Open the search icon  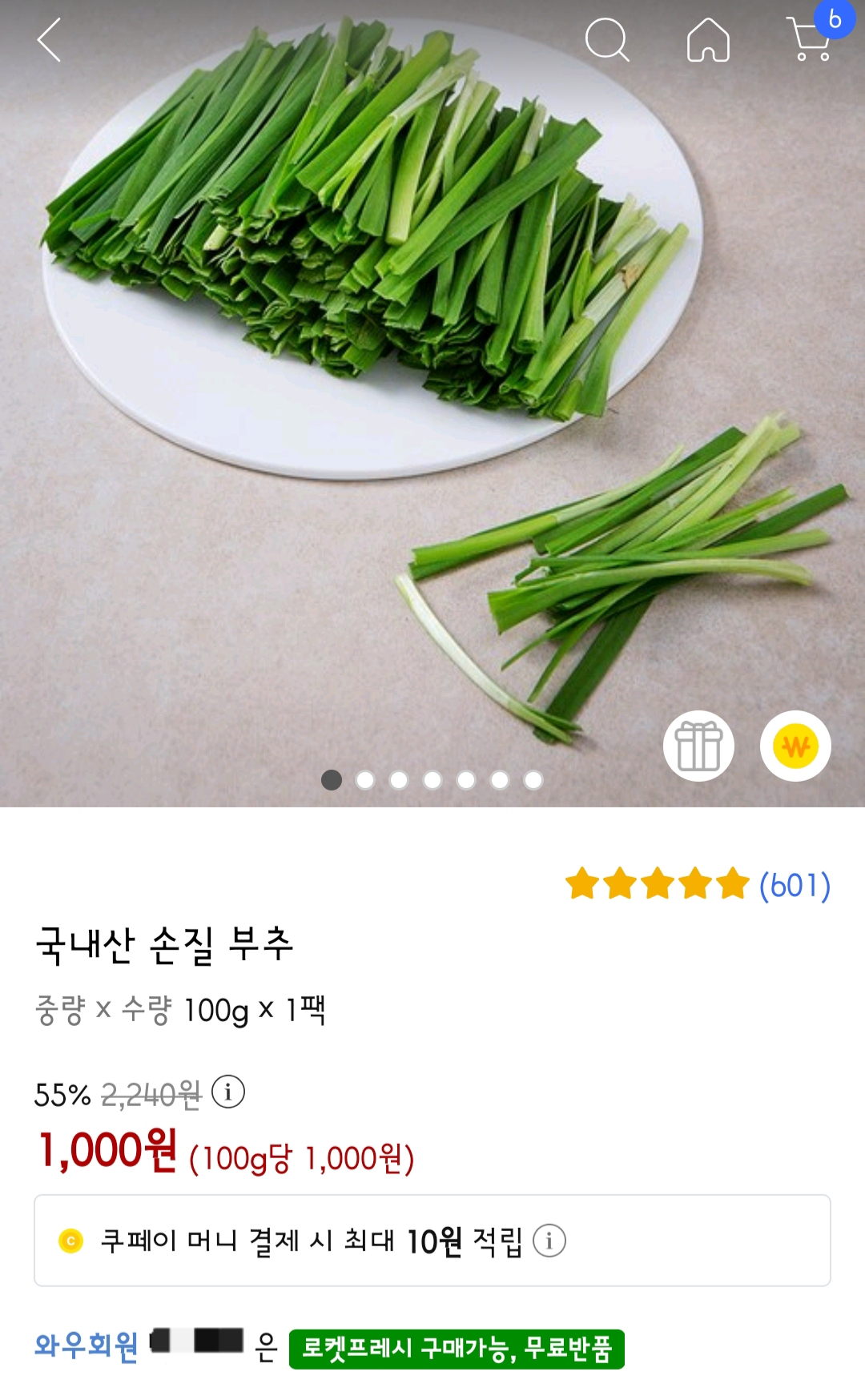(x=606, y=40)
